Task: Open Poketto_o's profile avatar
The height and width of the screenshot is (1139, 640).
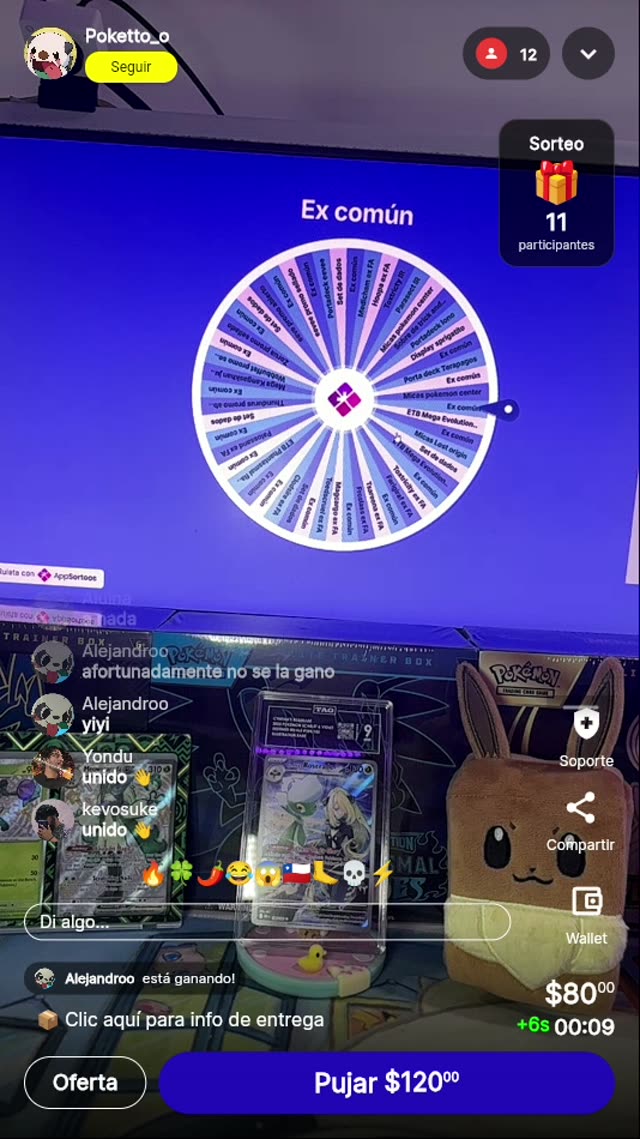Action: pyautogui.click(x=50, y=54)
